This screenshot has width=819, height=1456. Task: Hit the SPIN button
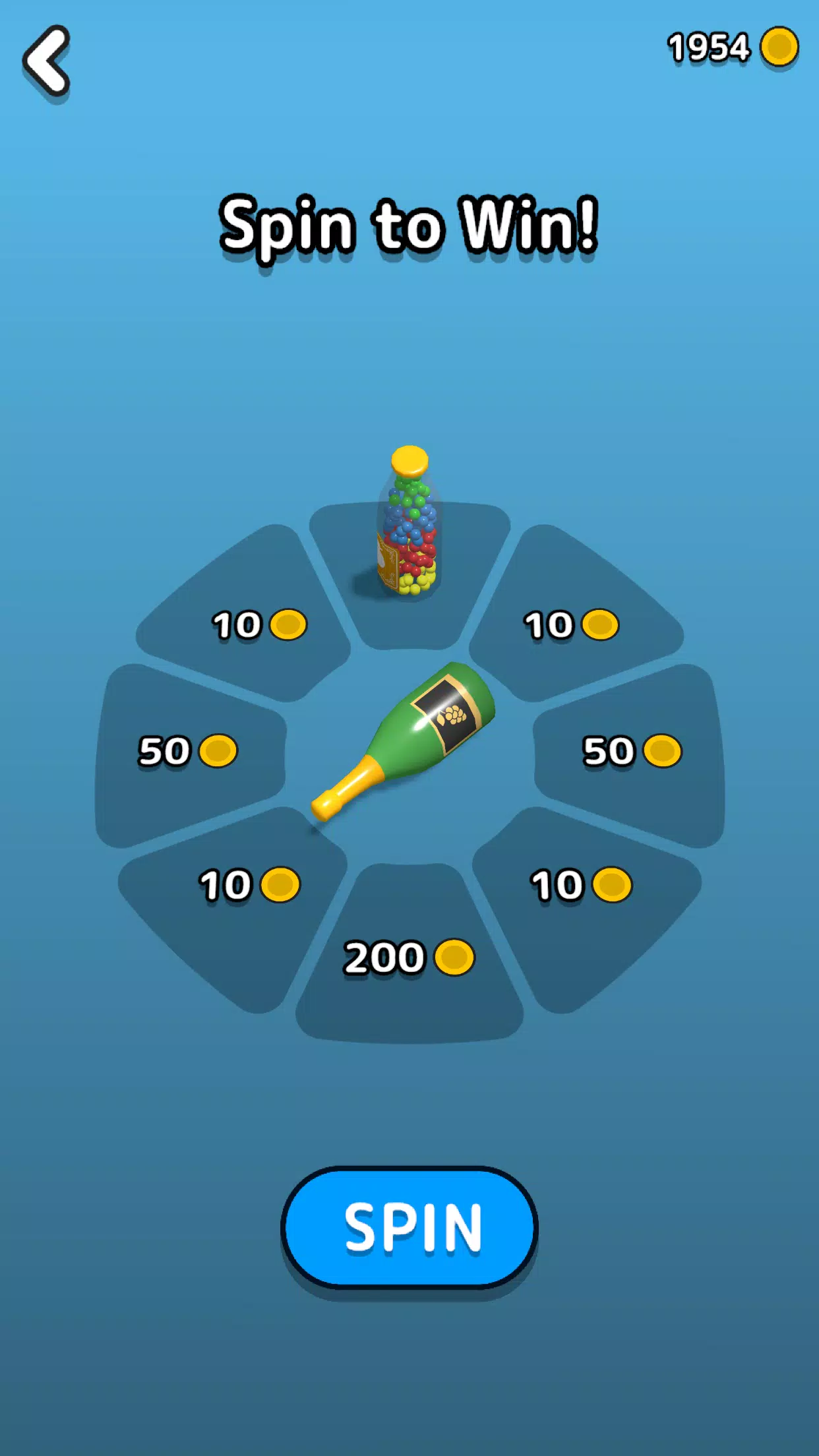[x=409, y=1227]
